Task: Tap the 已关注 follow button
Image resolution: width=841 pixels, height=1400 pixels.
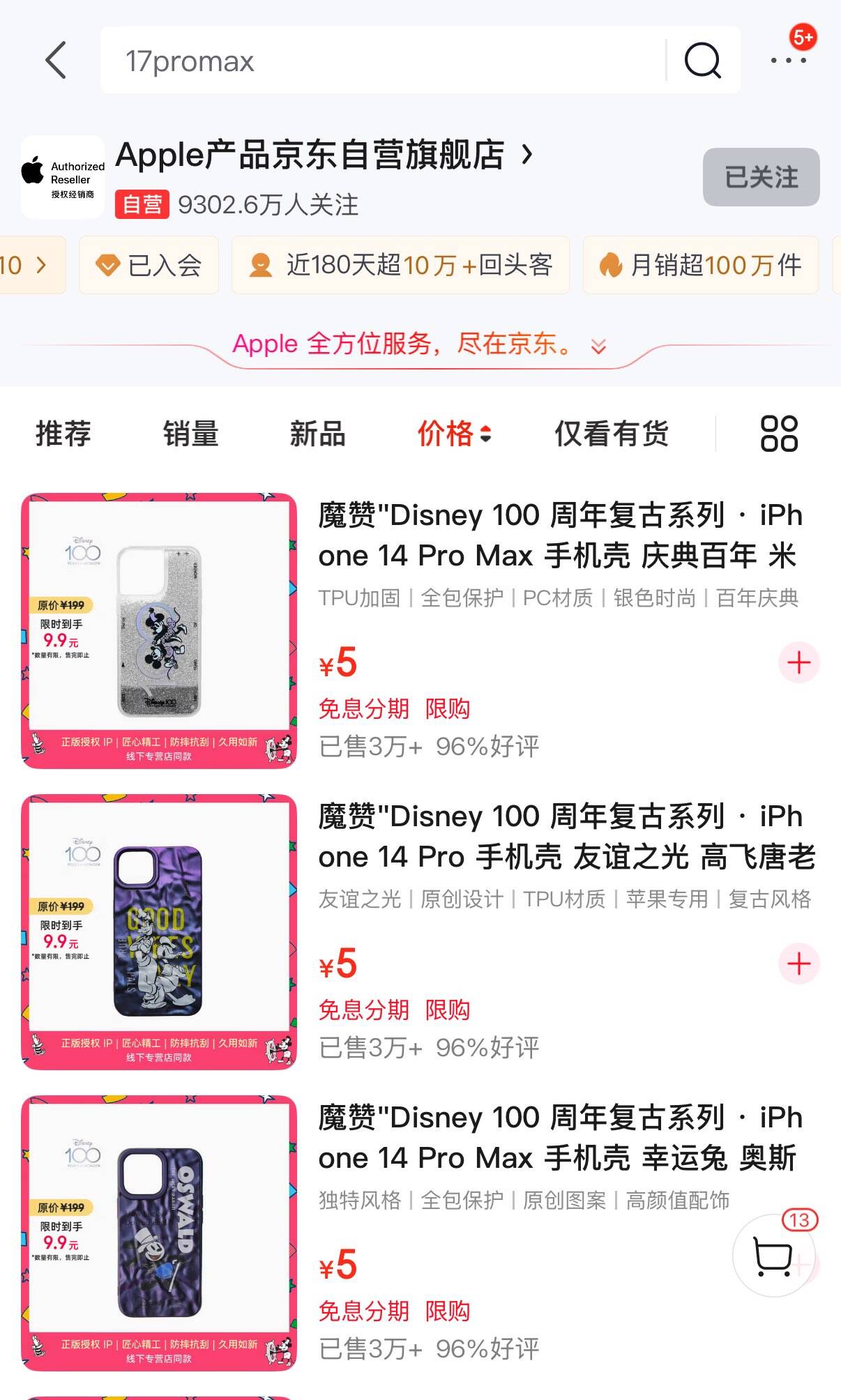Action: pos(760,177)
